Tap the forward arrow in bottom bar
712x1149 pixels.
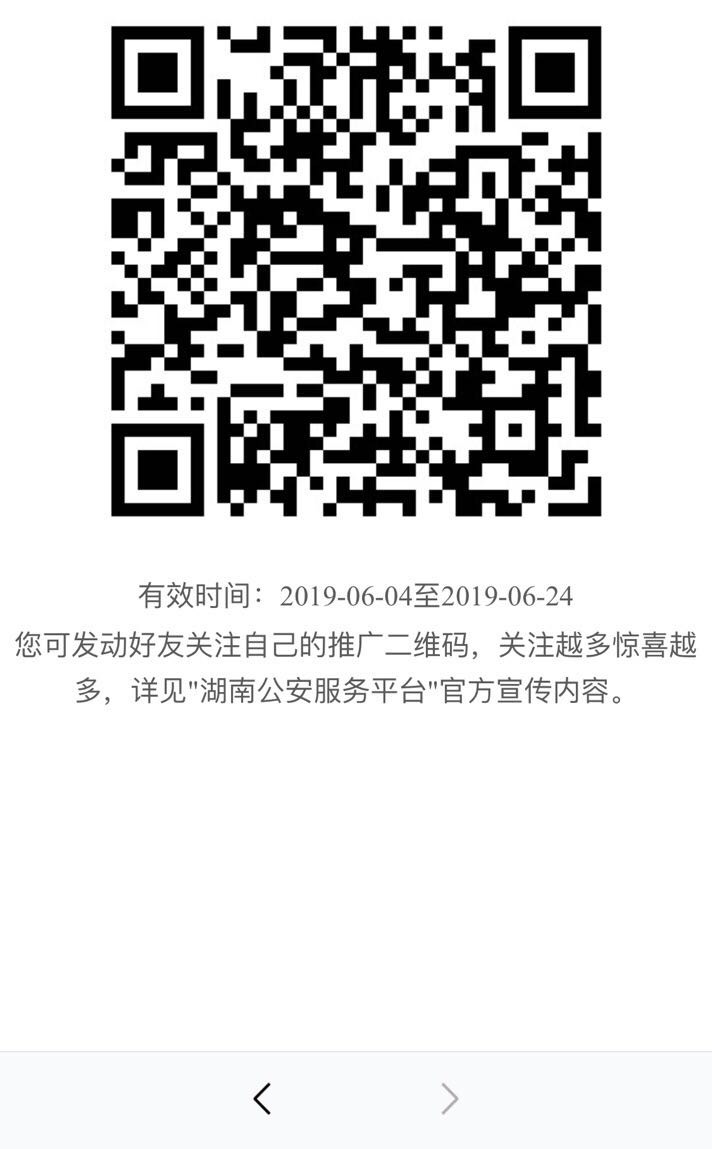(450, 1099)
